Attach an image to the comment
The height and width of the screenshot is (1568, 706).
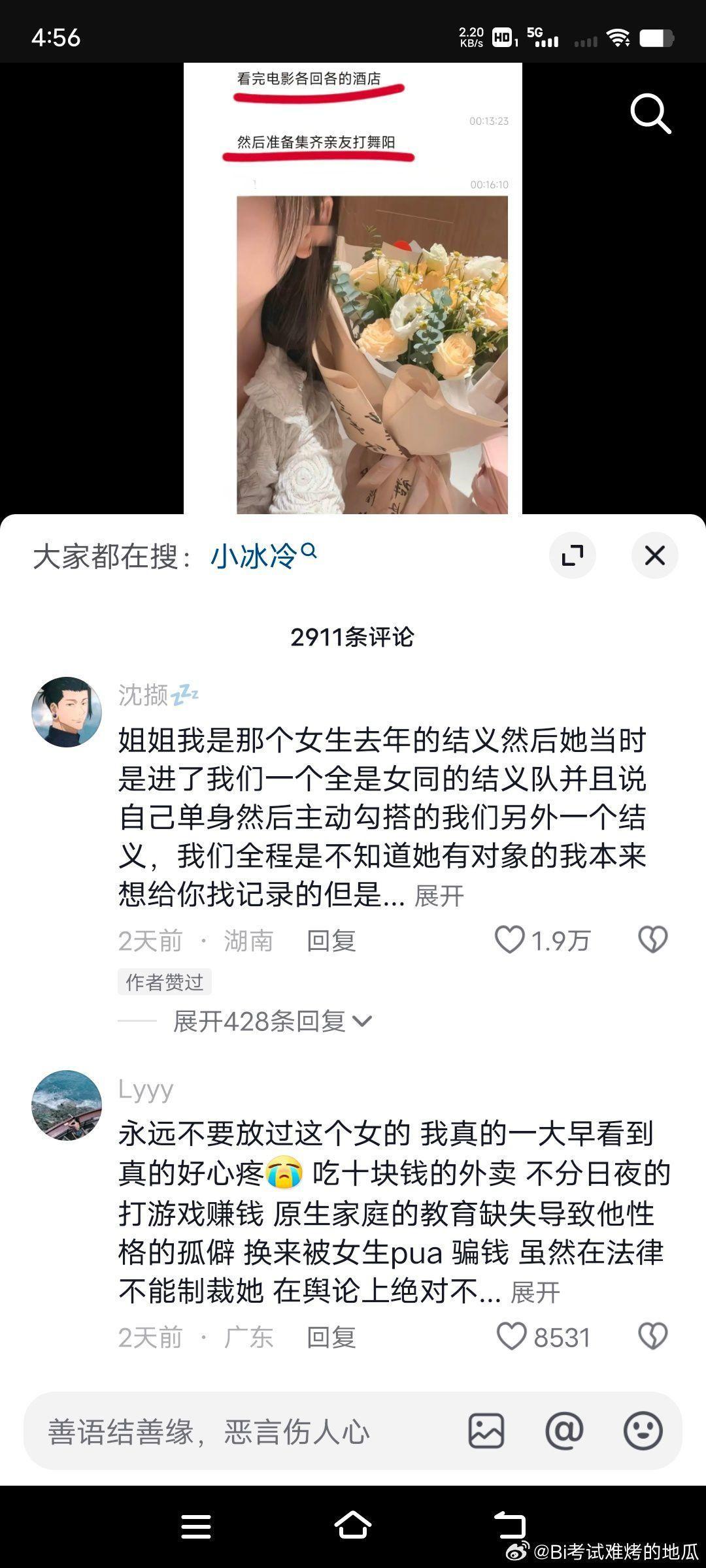(486, 1431)
